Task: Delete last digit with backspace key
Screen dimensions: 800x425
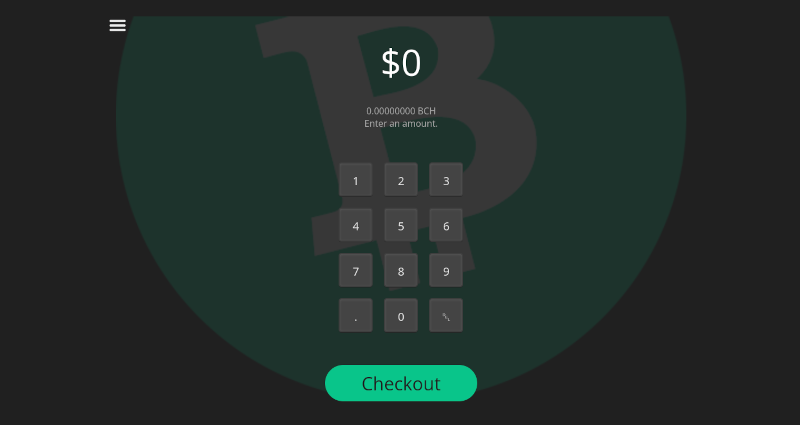Action: [x=446, y=315]
